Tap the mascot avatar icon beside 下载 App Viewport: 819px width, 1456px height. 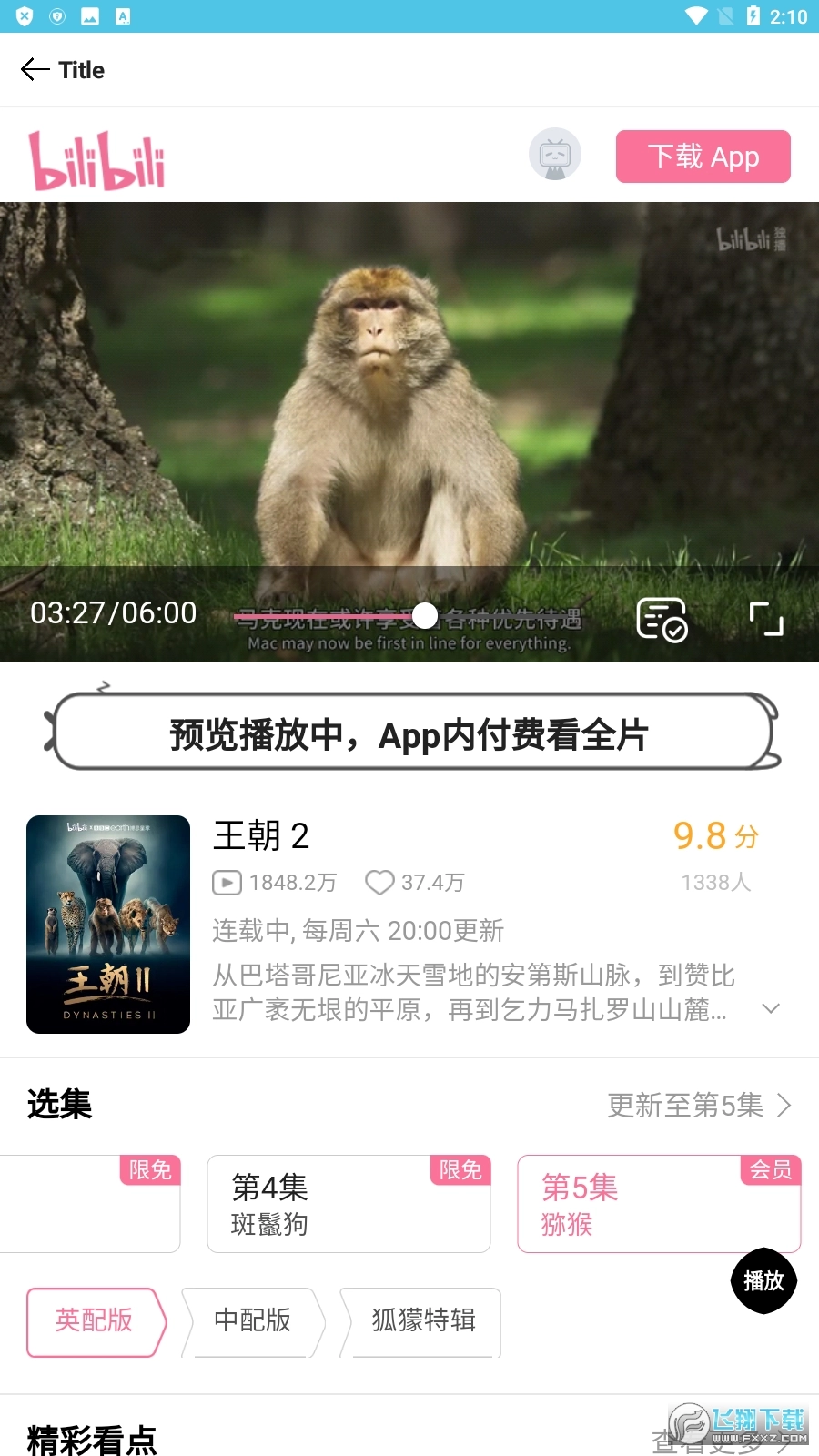click(555, 155)
